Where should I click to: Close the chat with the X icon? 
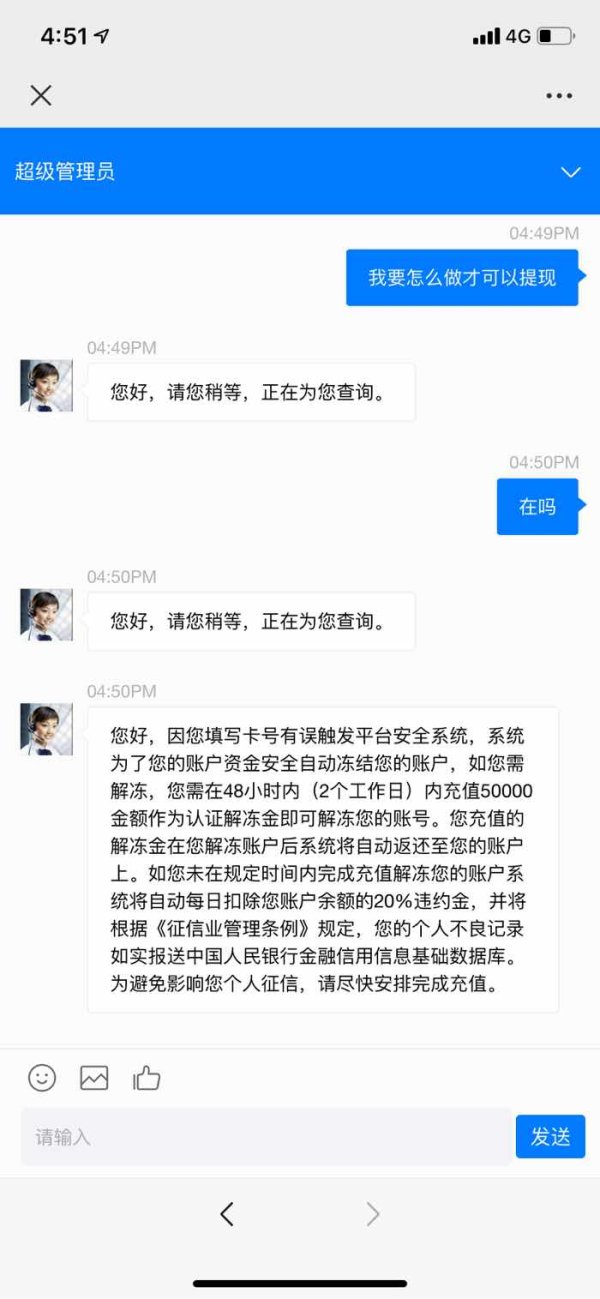coord(41,95)
